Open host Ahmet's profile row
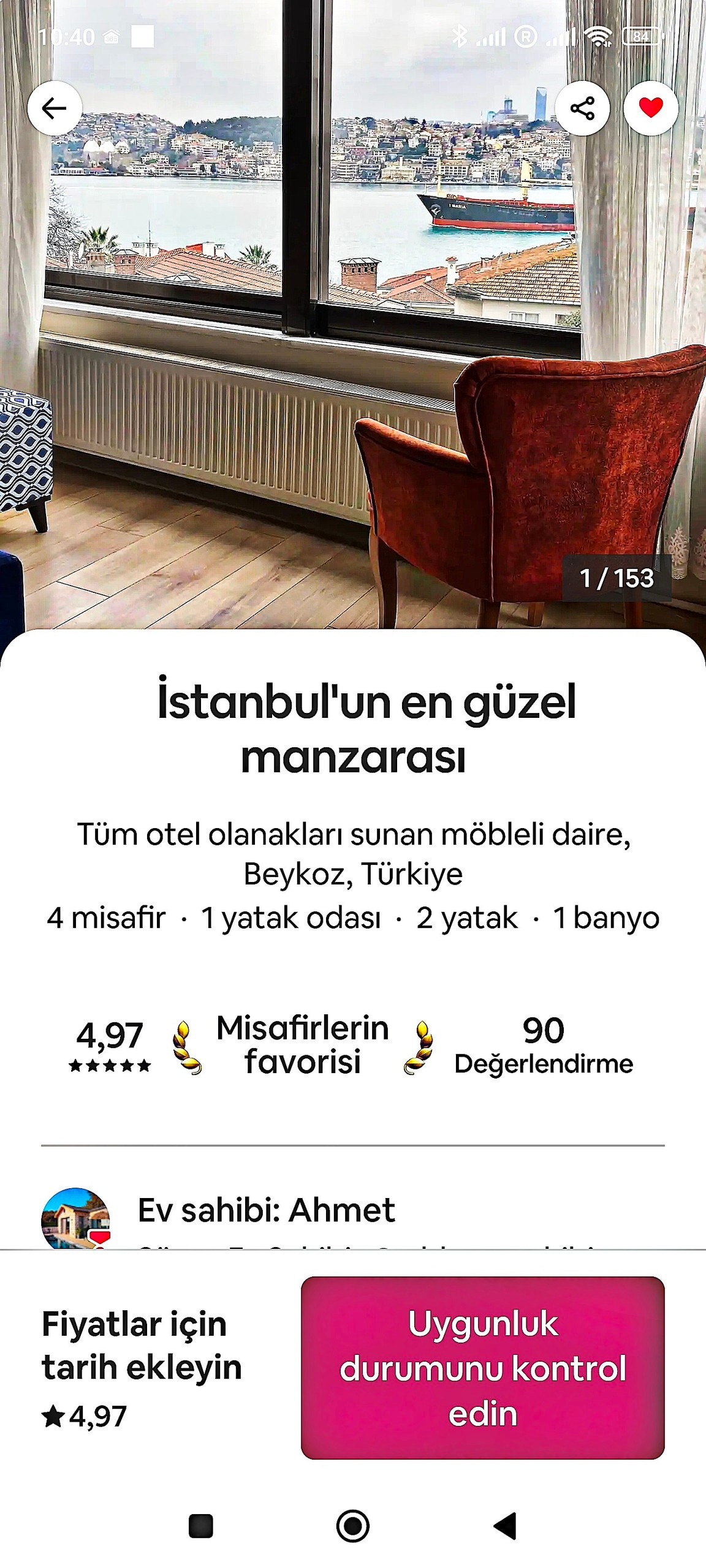This screenshot has height=1568, width=706. click(x=353, y=1219)
